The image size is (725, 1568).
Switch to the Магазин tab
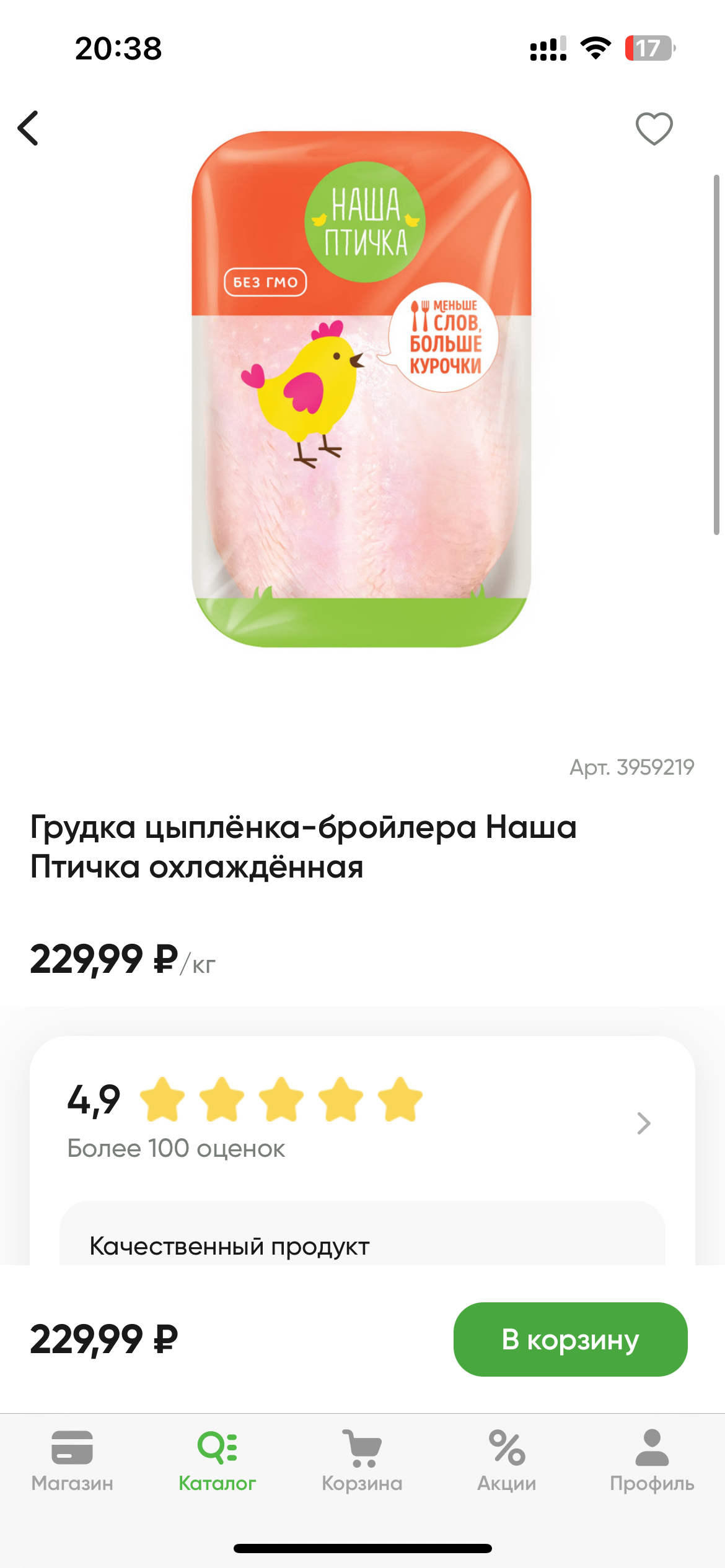(x=72, y=1459)
